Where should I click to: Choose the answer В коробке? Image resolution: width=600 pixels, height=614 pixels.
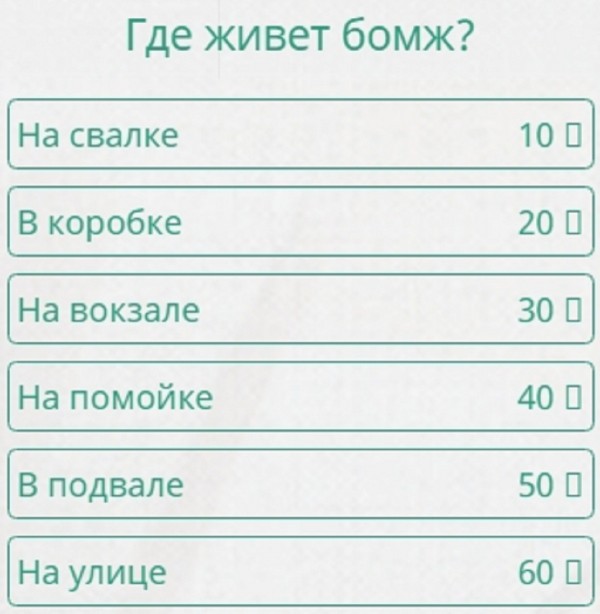click(300, 223)
